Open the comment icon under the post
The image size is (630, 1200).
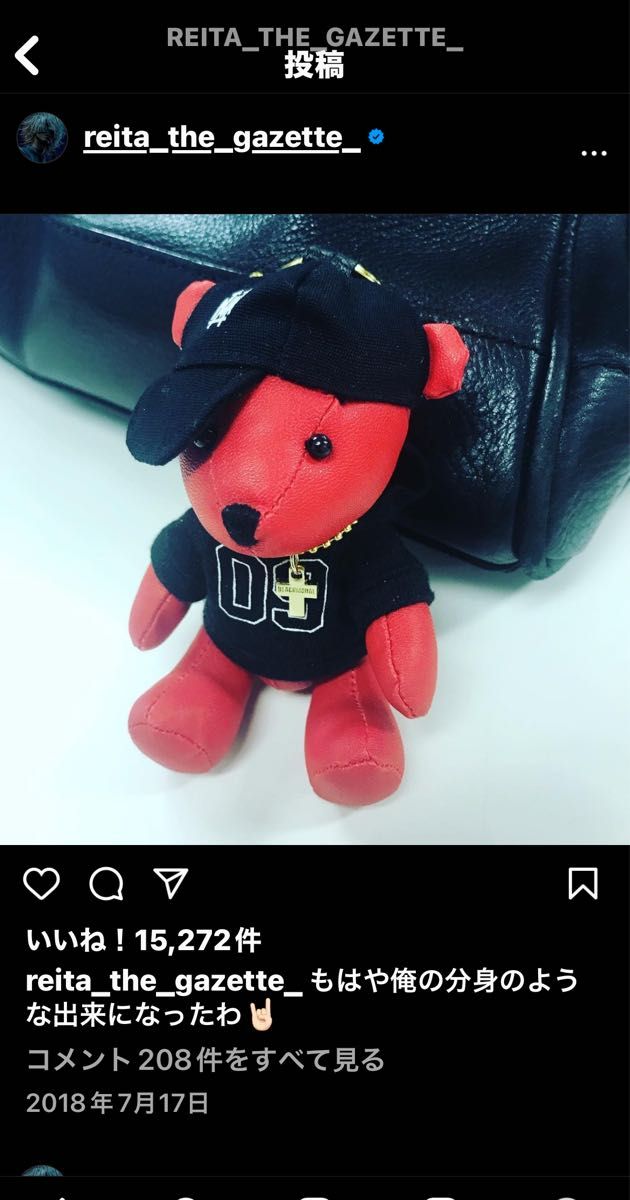(x=106, y=884)
